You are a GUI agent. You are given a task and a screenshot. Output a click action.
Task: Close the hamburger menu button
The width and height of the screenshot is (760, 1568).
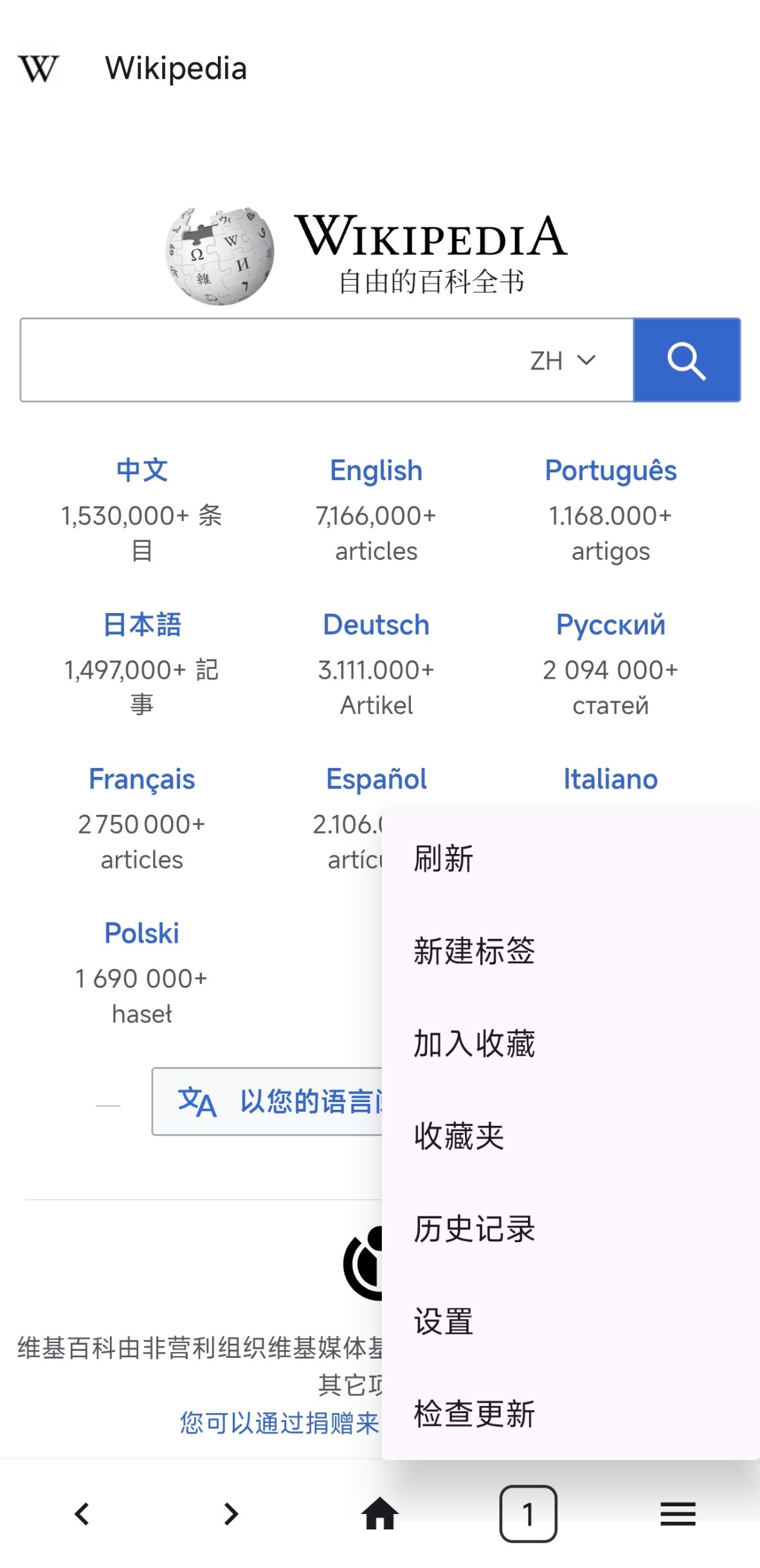coord(678,1514)
